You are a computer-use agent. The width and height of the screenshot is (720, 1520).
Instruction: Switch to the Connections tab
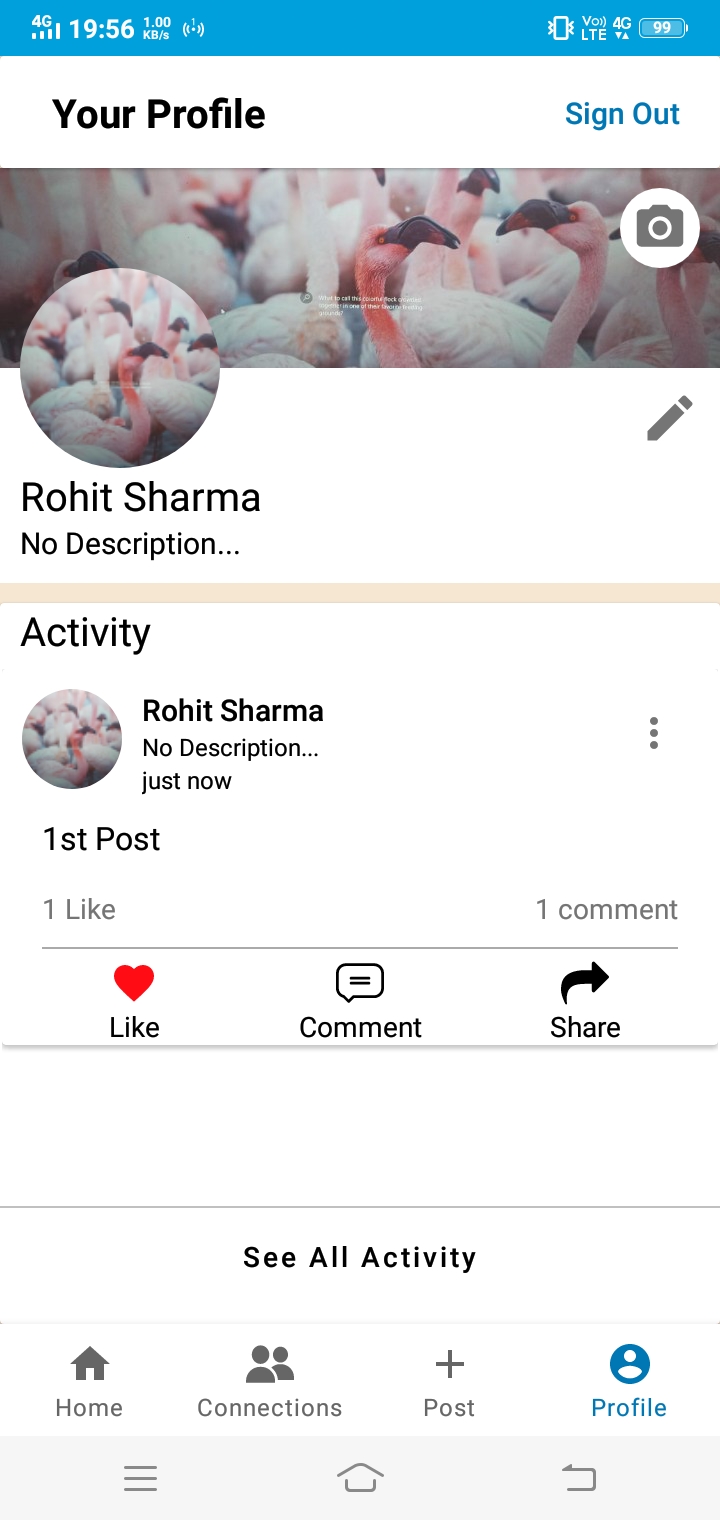pyautogui.click(x=269, y=1380)
